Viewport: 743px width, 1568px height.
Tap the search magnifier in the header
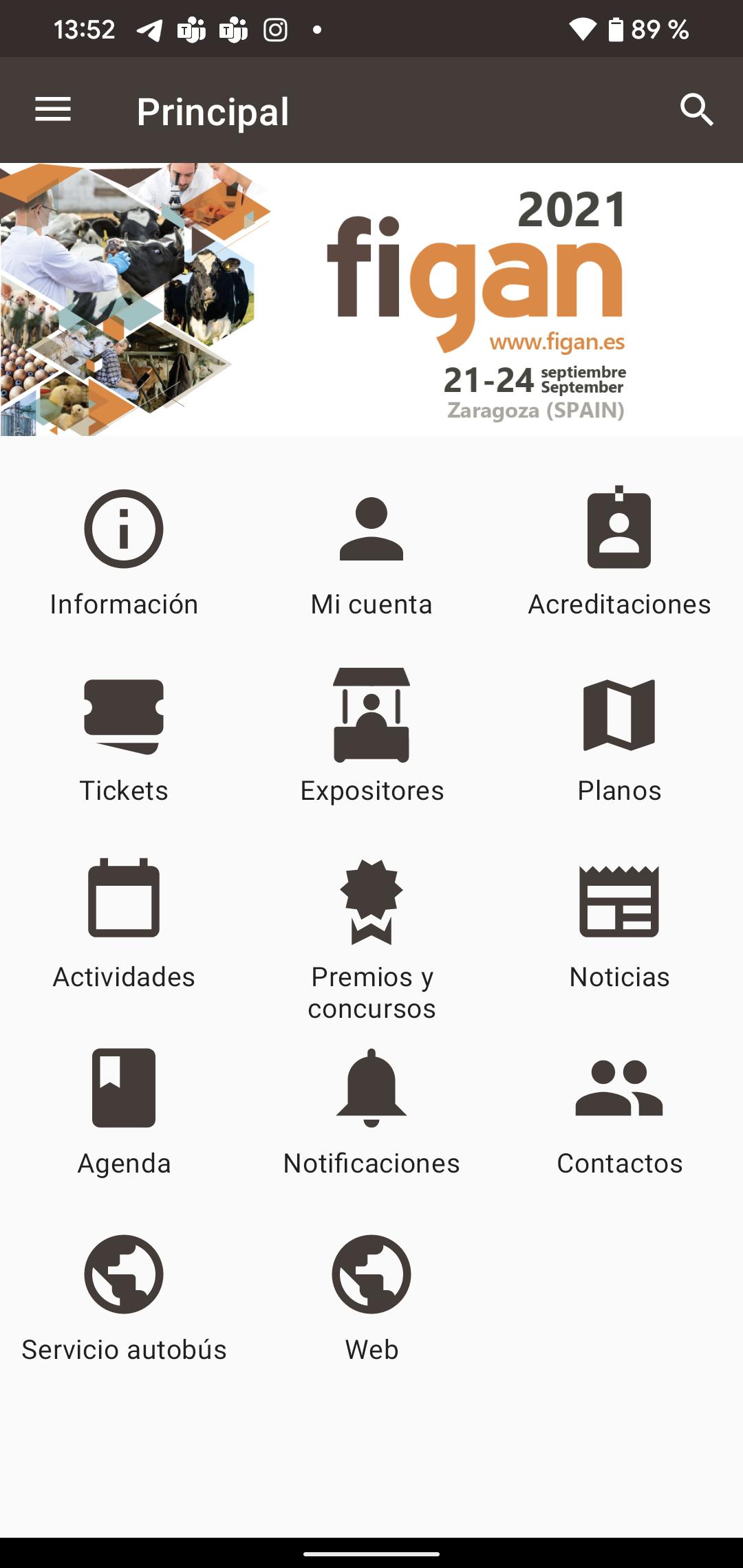tap(698, 110)
